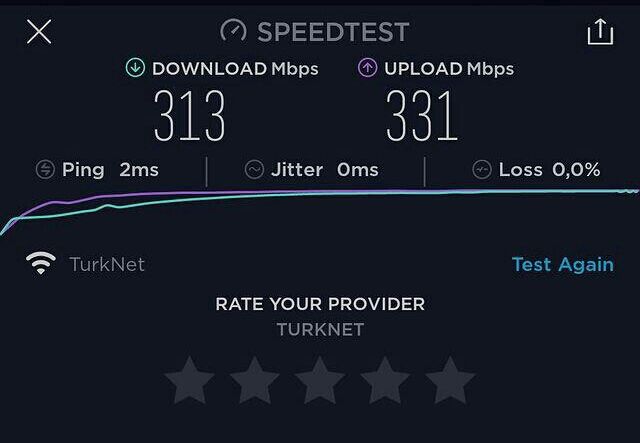The height and width of the screenshot is (443, 640).
Task: Rate TurkNet five stars
Action: pos(450,381)
